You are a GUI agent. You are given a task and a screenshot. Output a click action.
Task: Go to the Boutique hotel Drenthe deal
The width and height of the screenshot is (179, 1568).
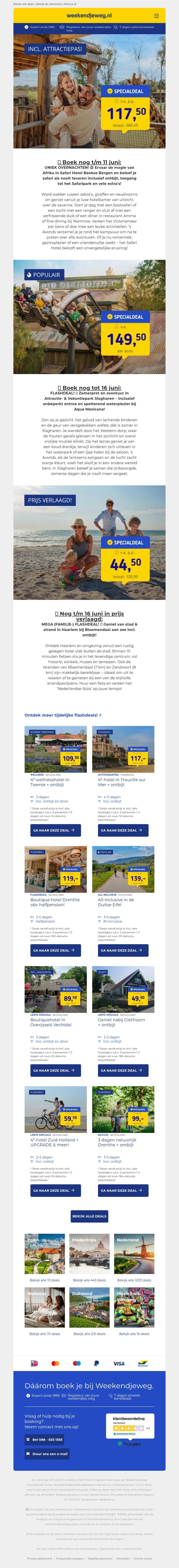(55, 950)
